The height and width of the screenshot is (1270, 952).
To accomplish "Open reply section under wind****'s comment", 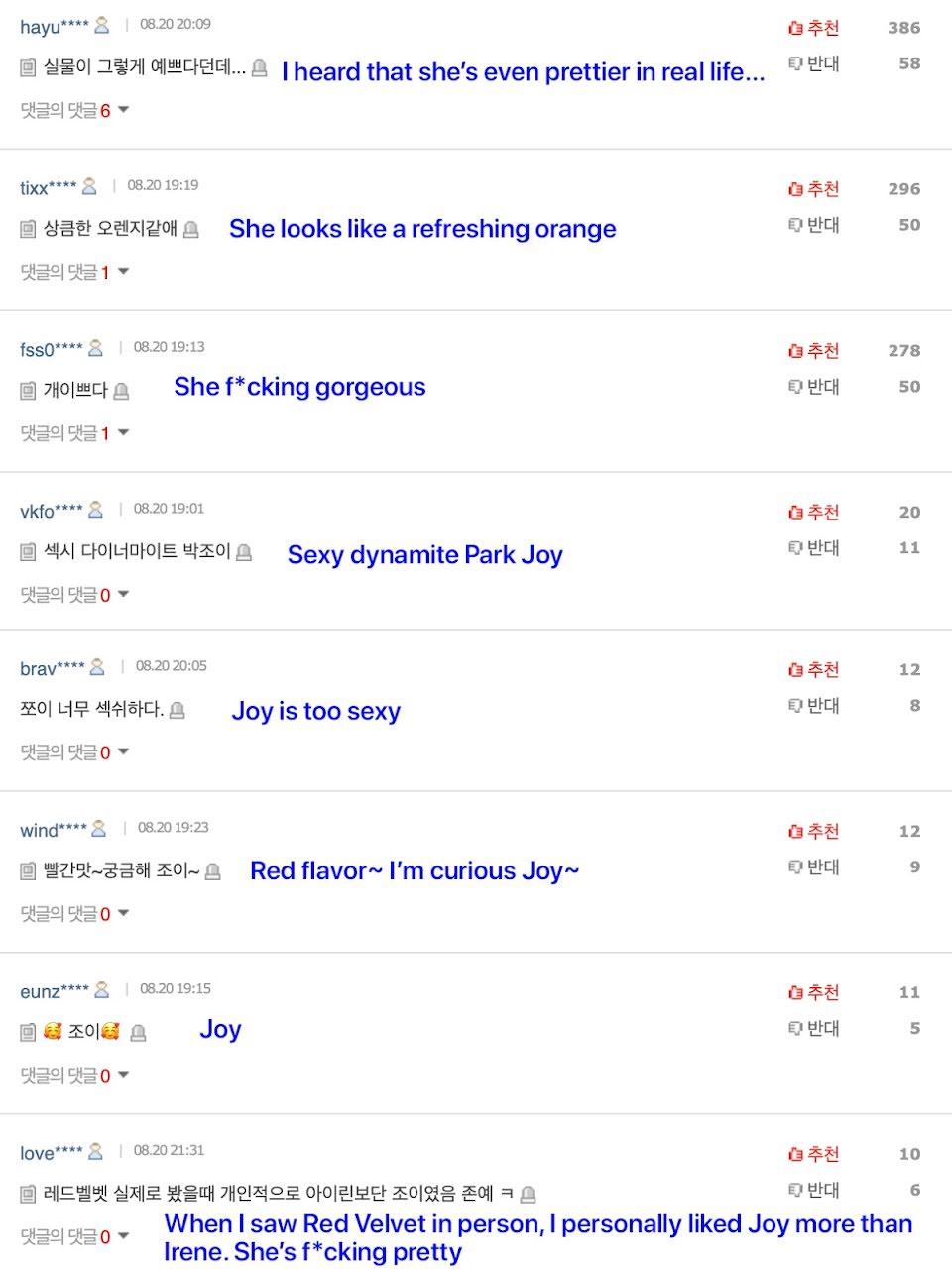I will 74,914.
